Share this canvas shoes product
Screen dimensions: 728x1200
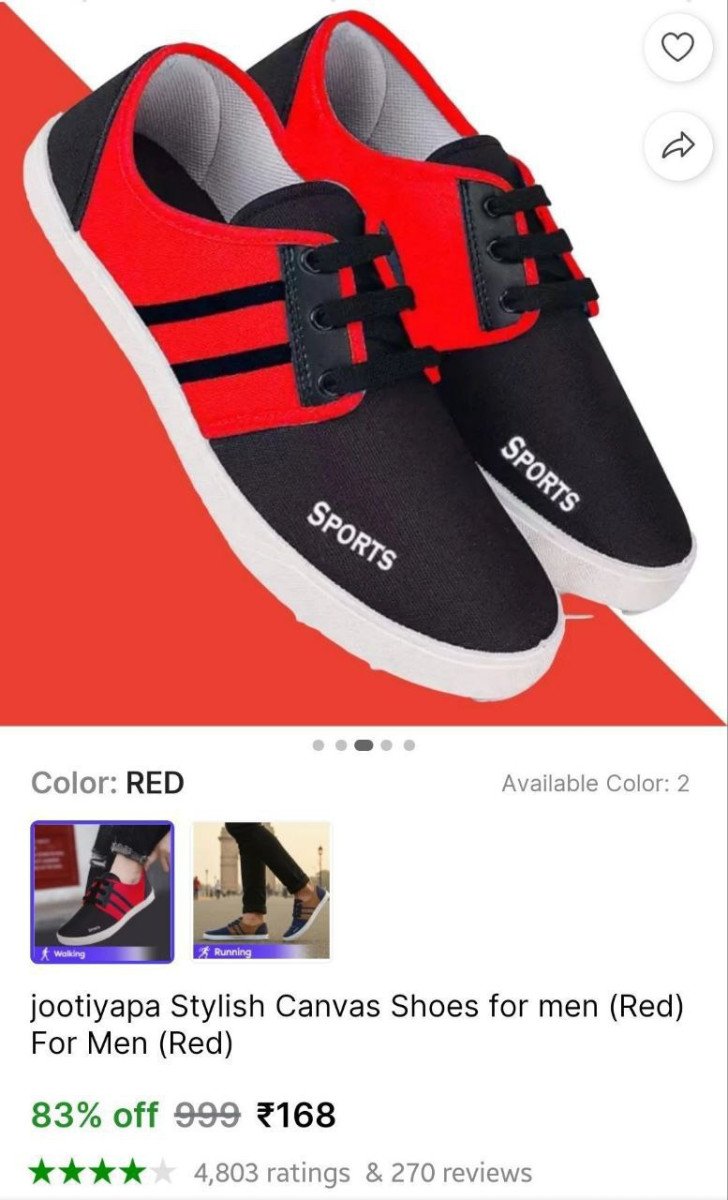678,148
